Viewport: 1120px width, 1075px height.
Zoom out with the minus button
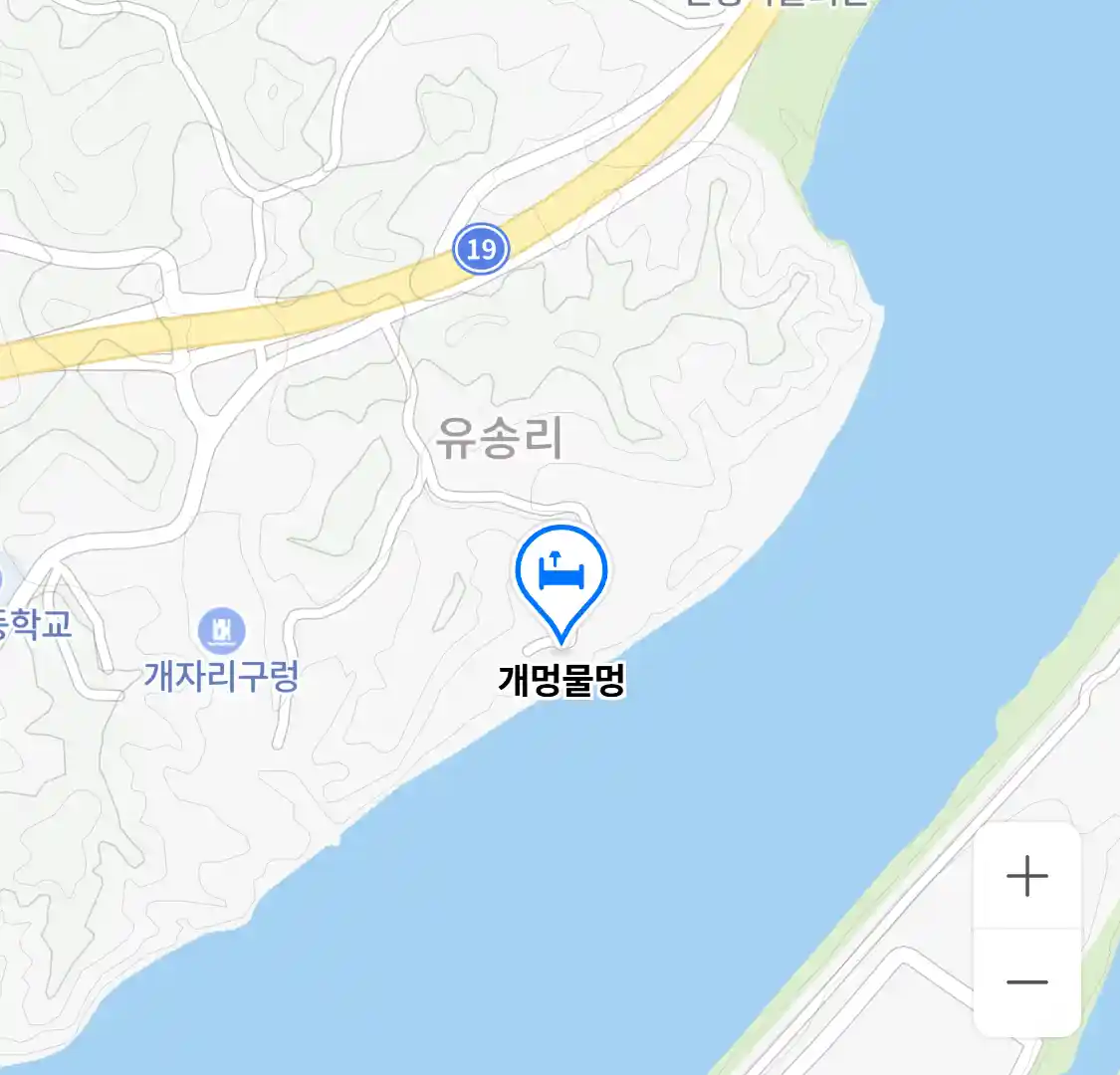click(x=1026, y=982)
